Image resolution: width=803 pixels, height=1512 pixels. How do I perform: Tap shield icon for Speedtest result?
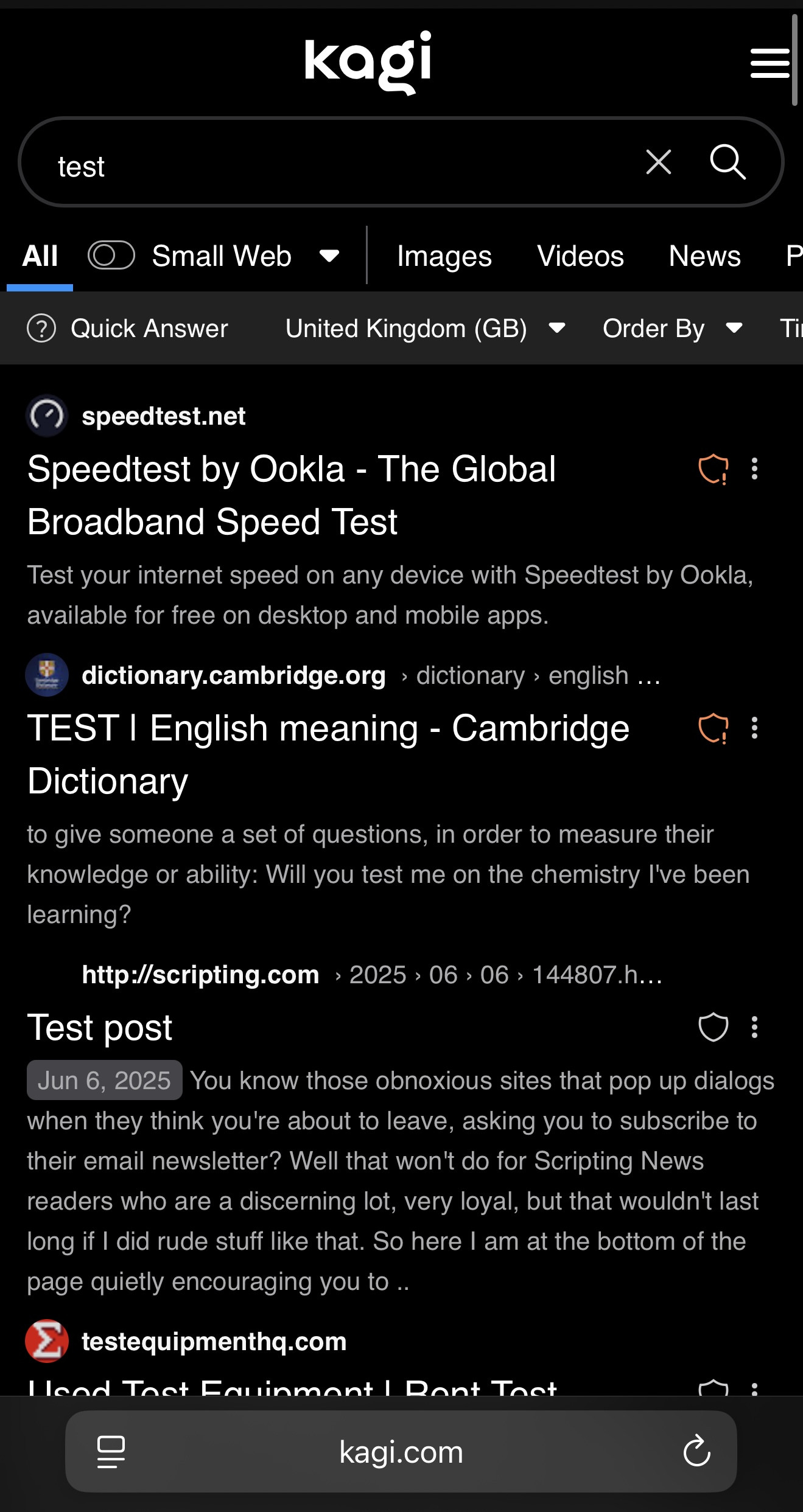point(713,469)
